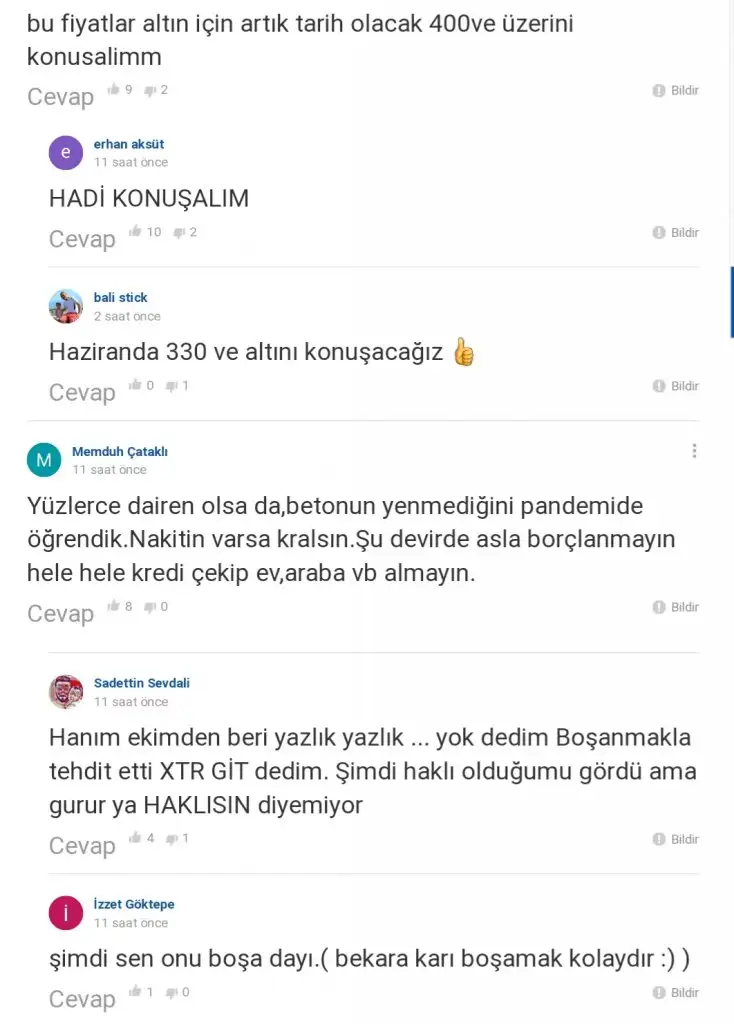Reply to Sadettin Sevdali's comment
This screenshot has height=1024, width=734.
[82, 846]
